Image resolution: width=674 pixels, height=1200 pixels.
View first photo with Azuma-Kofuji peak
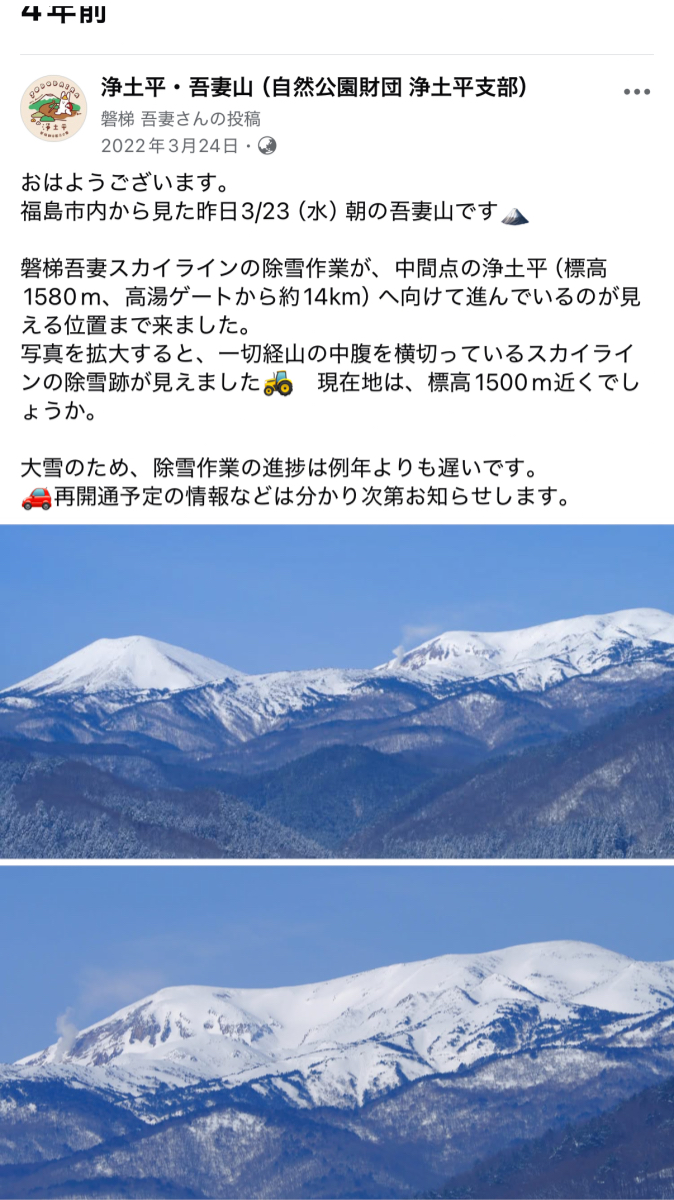[337, 691]
